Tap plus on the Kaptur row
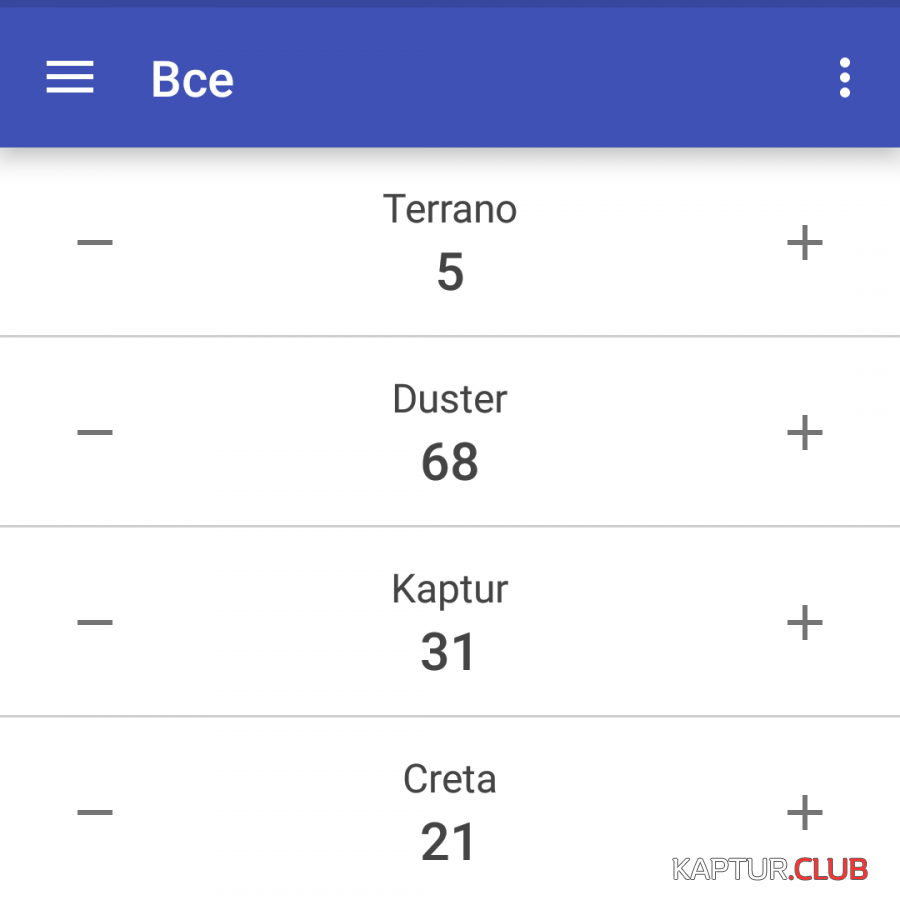 click(x=805, y=622)
